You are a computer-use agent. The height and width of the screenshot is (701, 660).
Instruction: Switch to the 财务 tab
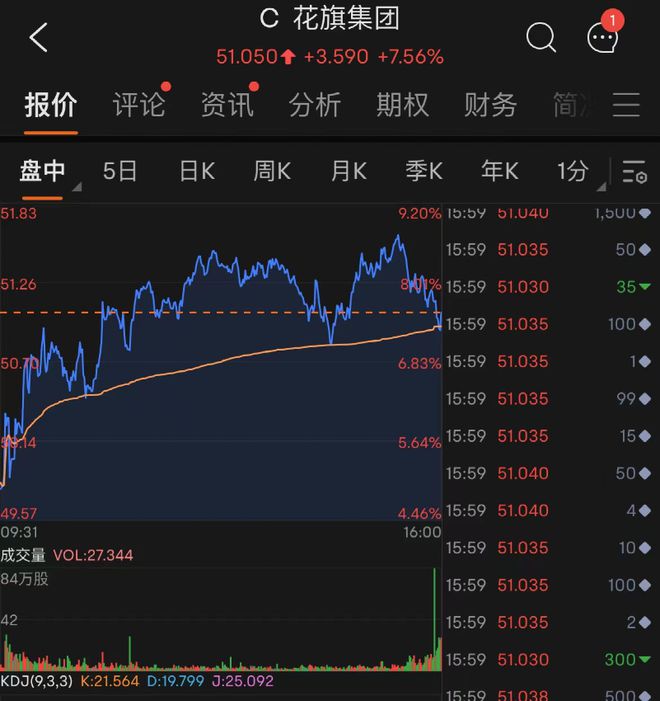coord(490,104)
